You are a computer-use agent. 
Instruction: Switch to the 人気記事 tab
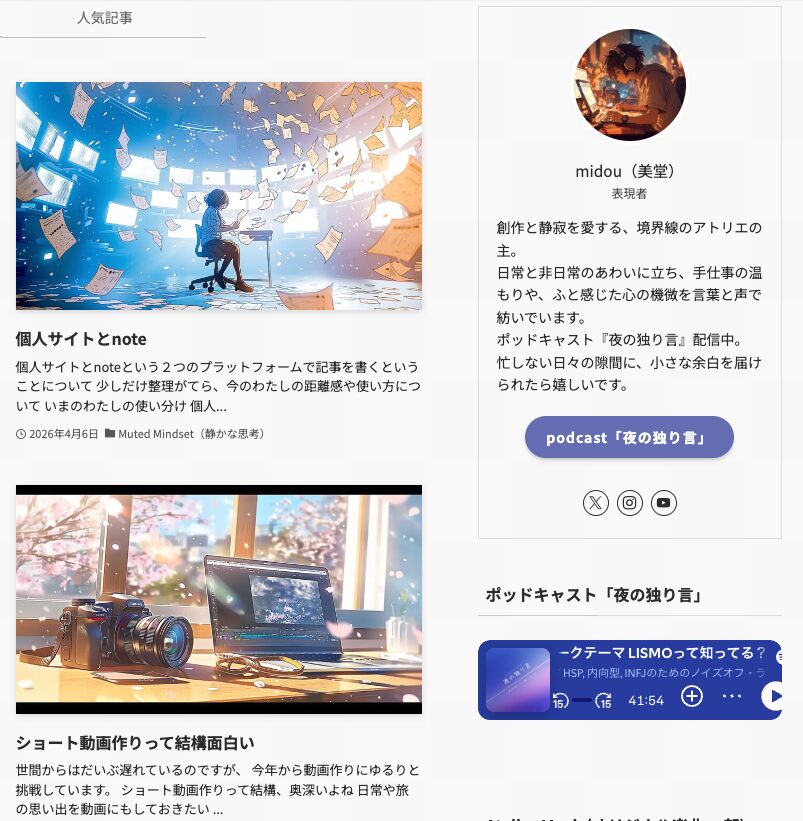[x=104, y=18]
